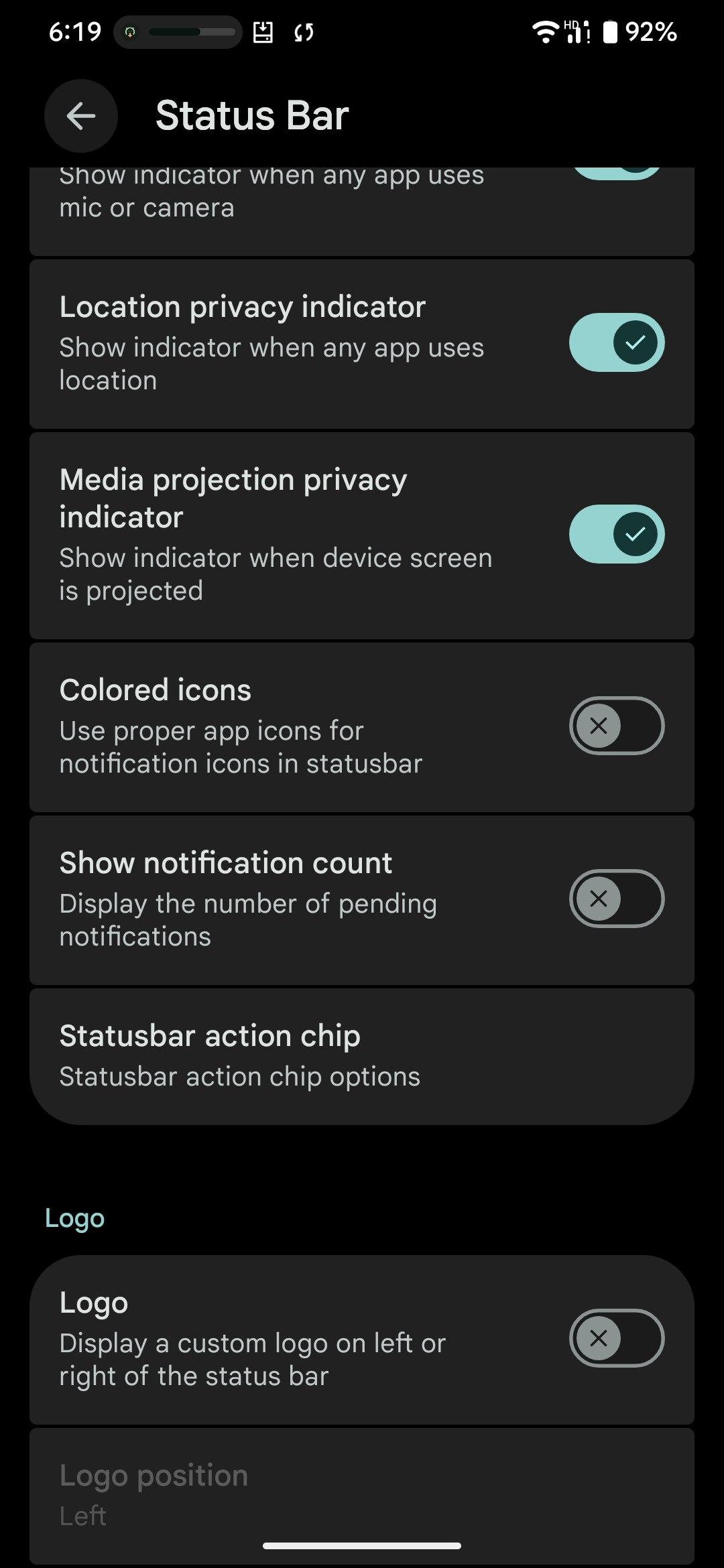Enable Colored icons switch
The height and width of the screenshot is (1568, 724).
point(616,726)
